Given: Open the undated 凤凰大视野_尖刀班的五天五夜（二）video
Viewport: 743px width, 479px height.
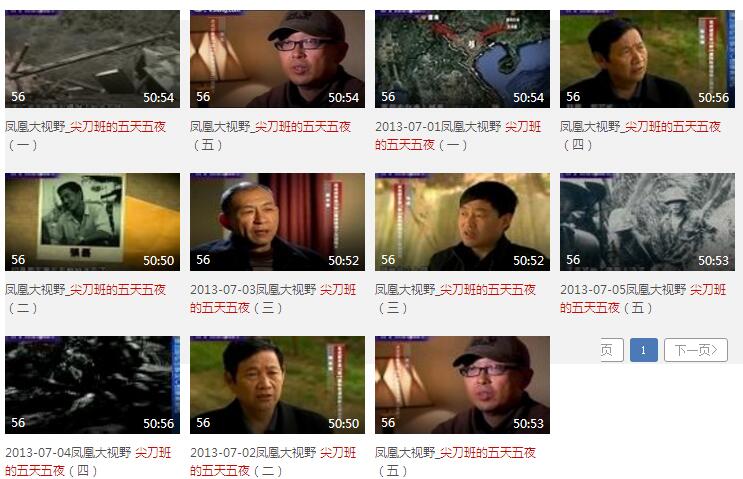Looking at the screenshot, I should coord(92,222).
